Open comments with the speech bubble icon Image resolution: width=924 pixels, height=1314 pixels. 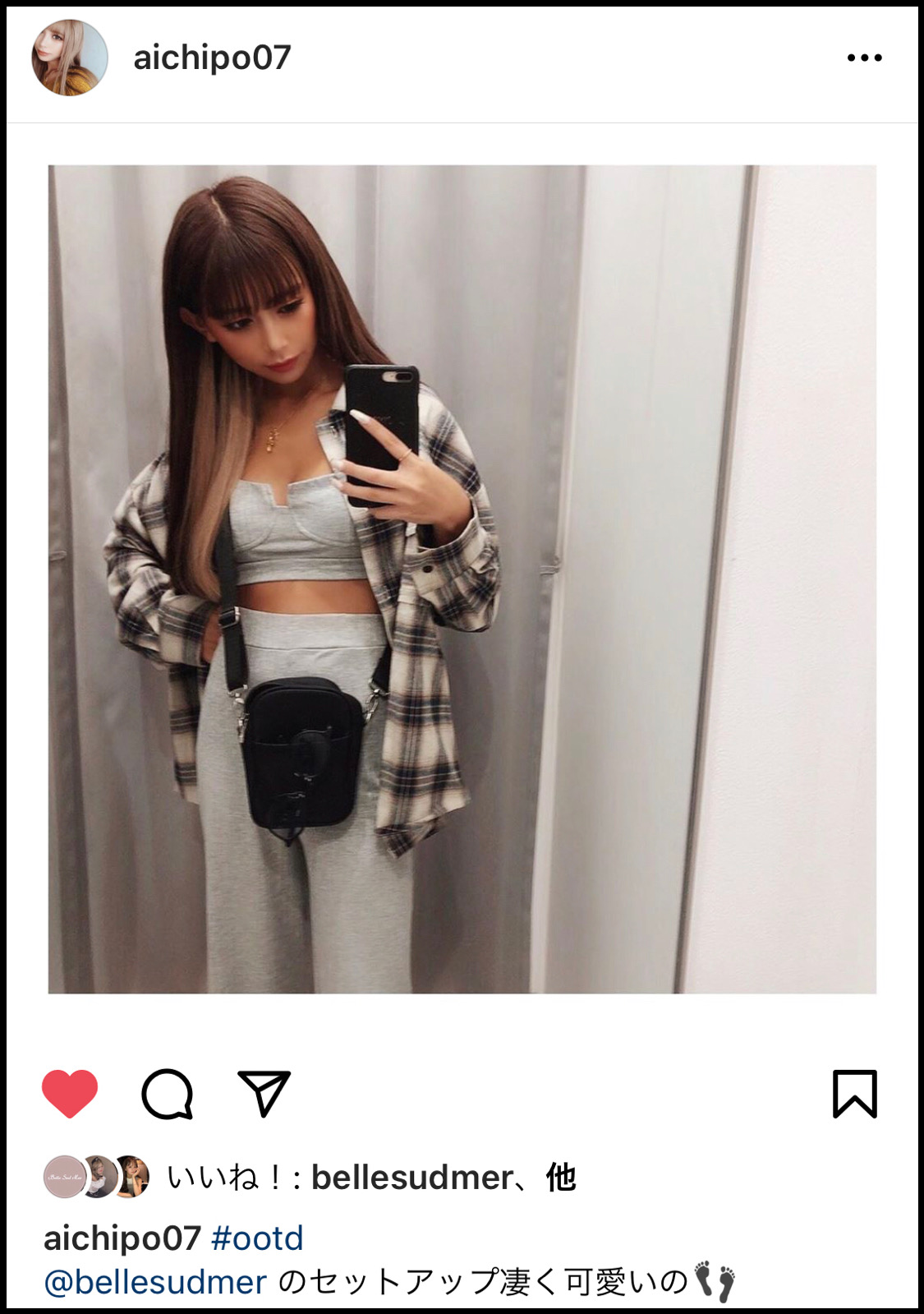click(168, 1094)
